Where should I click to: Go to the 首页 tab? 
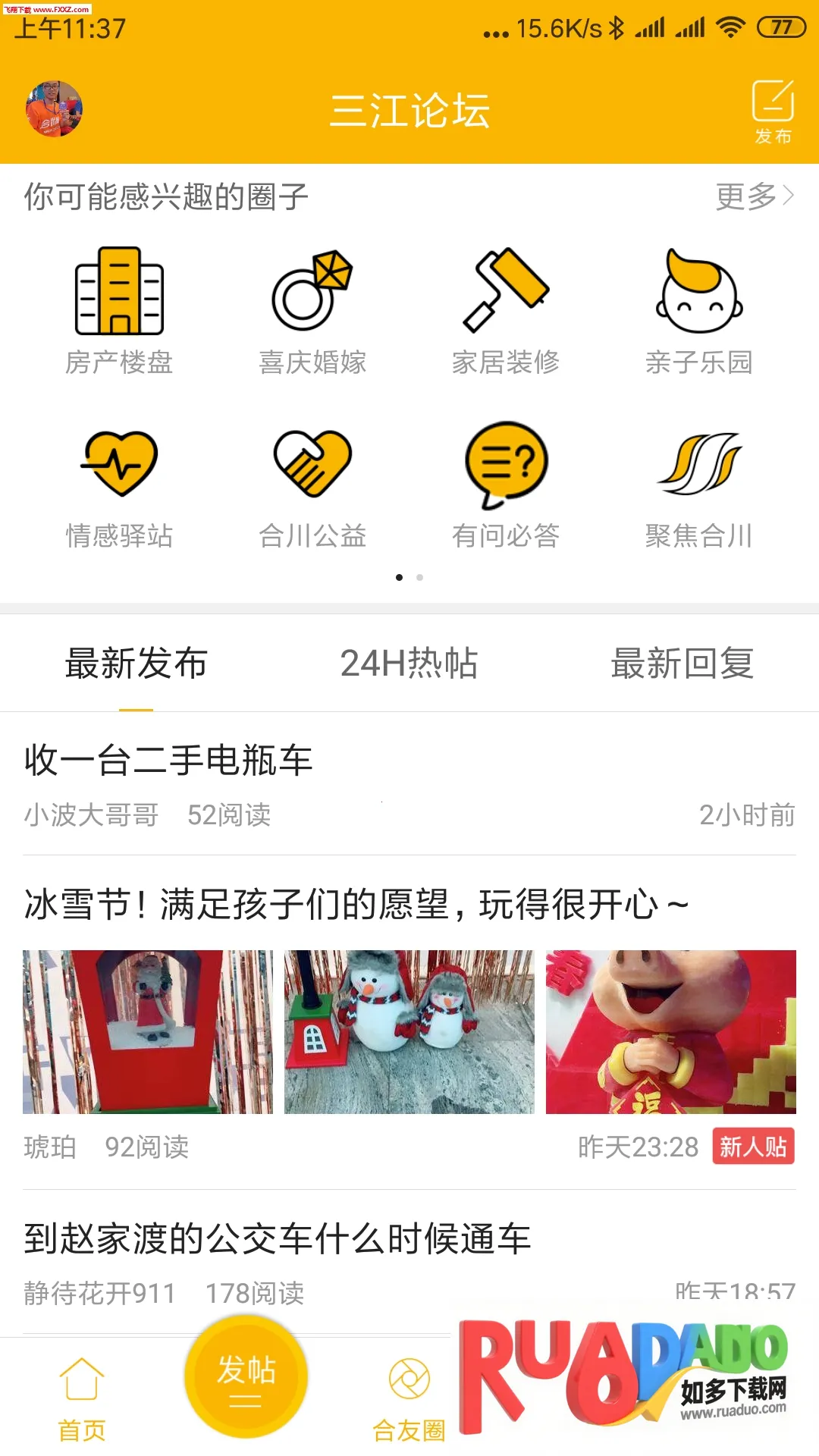click(x=82, y=1399)
